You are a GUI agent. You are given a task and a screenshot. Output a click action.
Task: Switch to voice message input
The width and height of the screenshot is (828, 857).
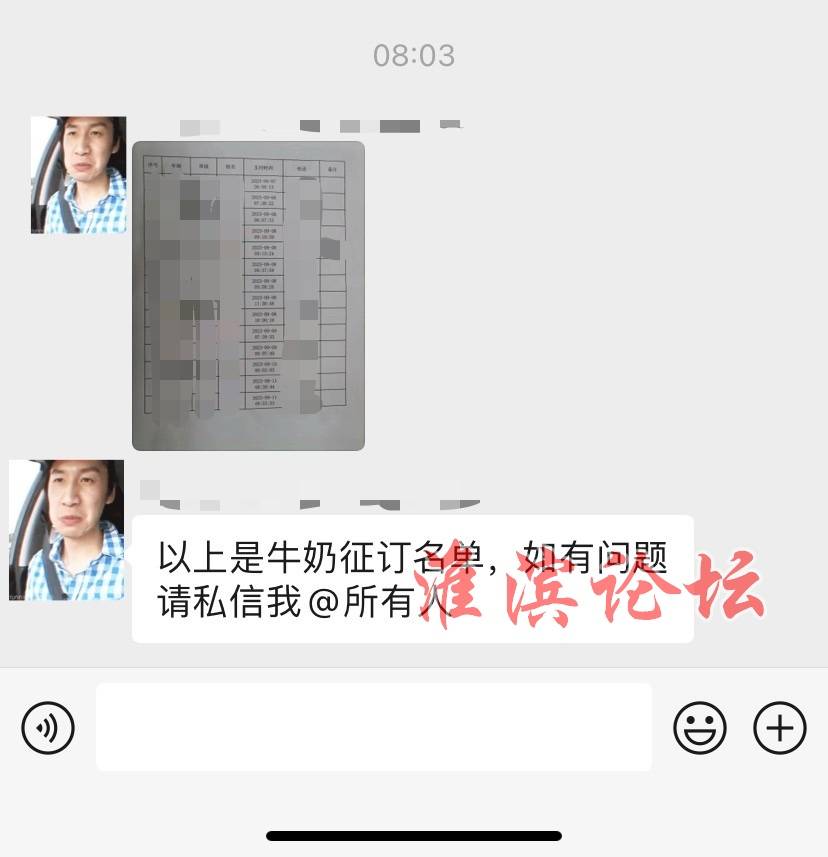48,727
